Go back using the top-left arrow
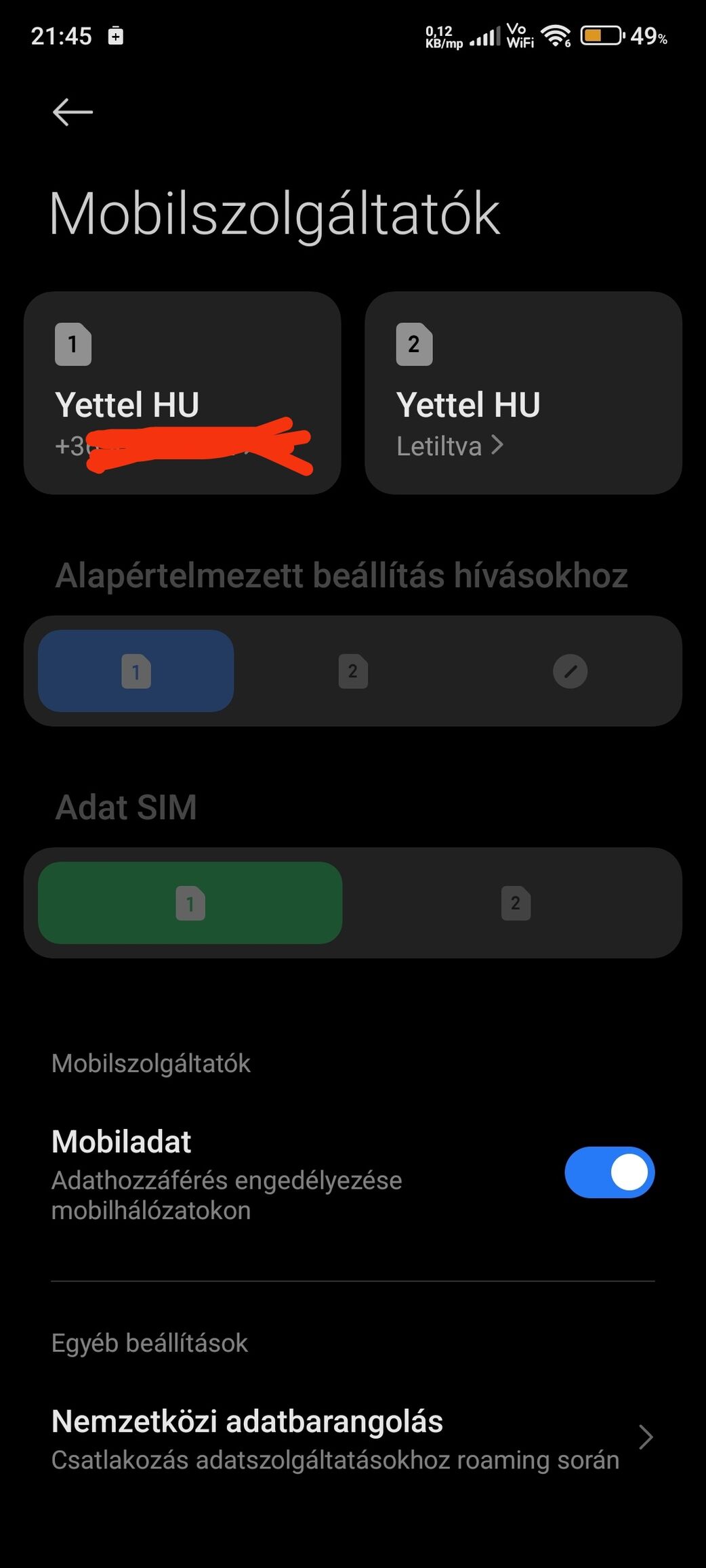Image resolution: width=706 pixels, height=1568 pixels. tap(72, 112)
